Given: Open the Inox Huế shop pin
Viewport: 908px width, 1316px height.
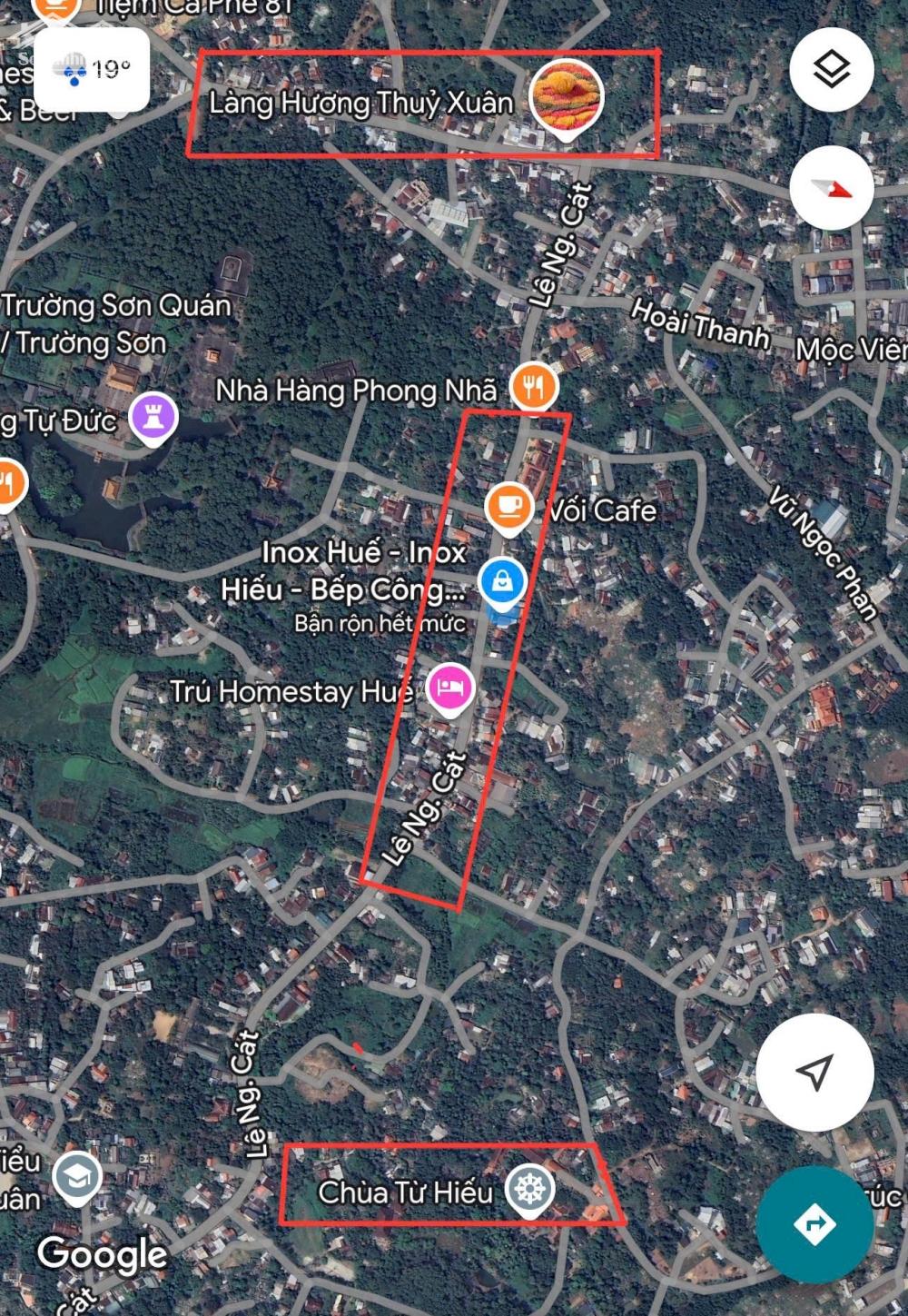Looking at the screenshot, I should 502,582.
